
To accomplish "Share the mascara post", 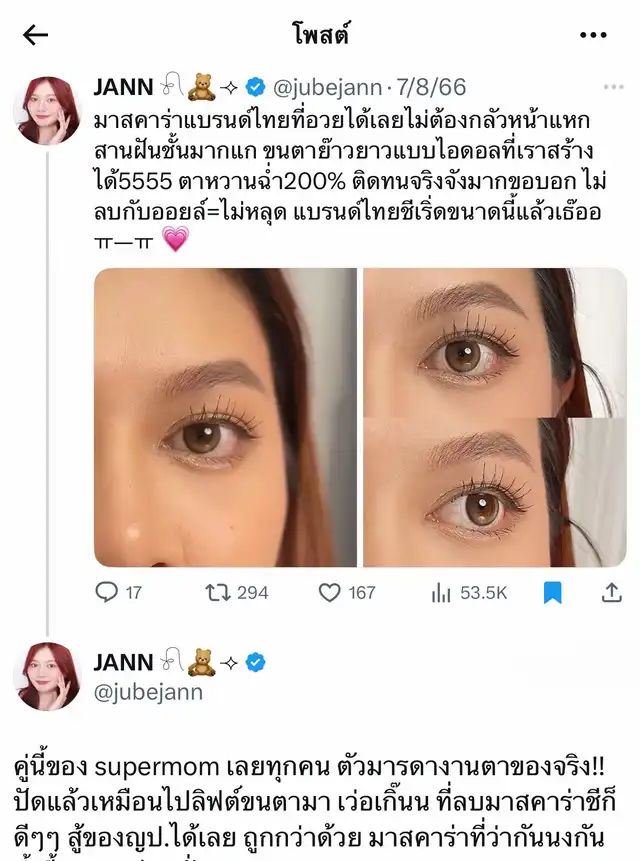I will [611, 592].
